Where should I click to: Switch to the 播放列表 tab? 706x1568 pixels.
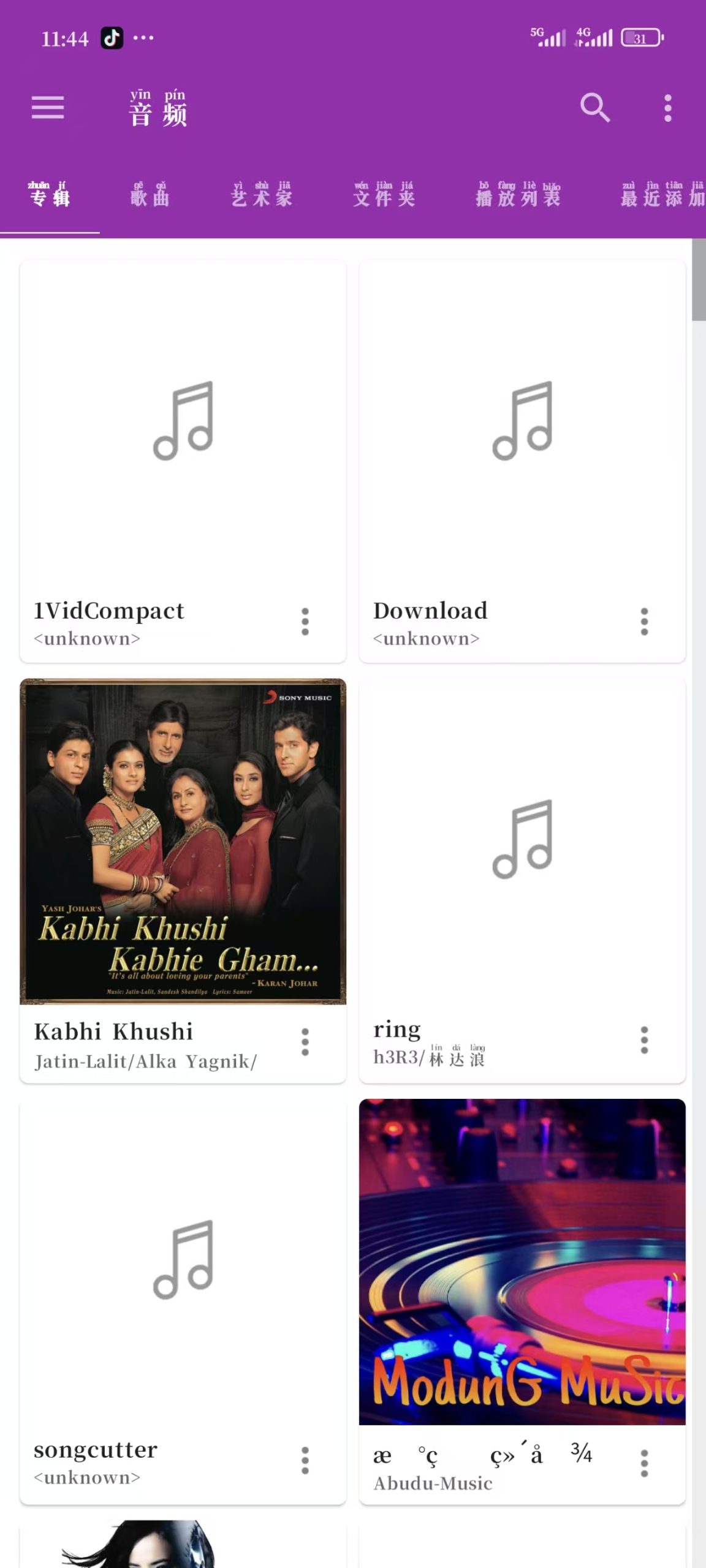[518, 195]
